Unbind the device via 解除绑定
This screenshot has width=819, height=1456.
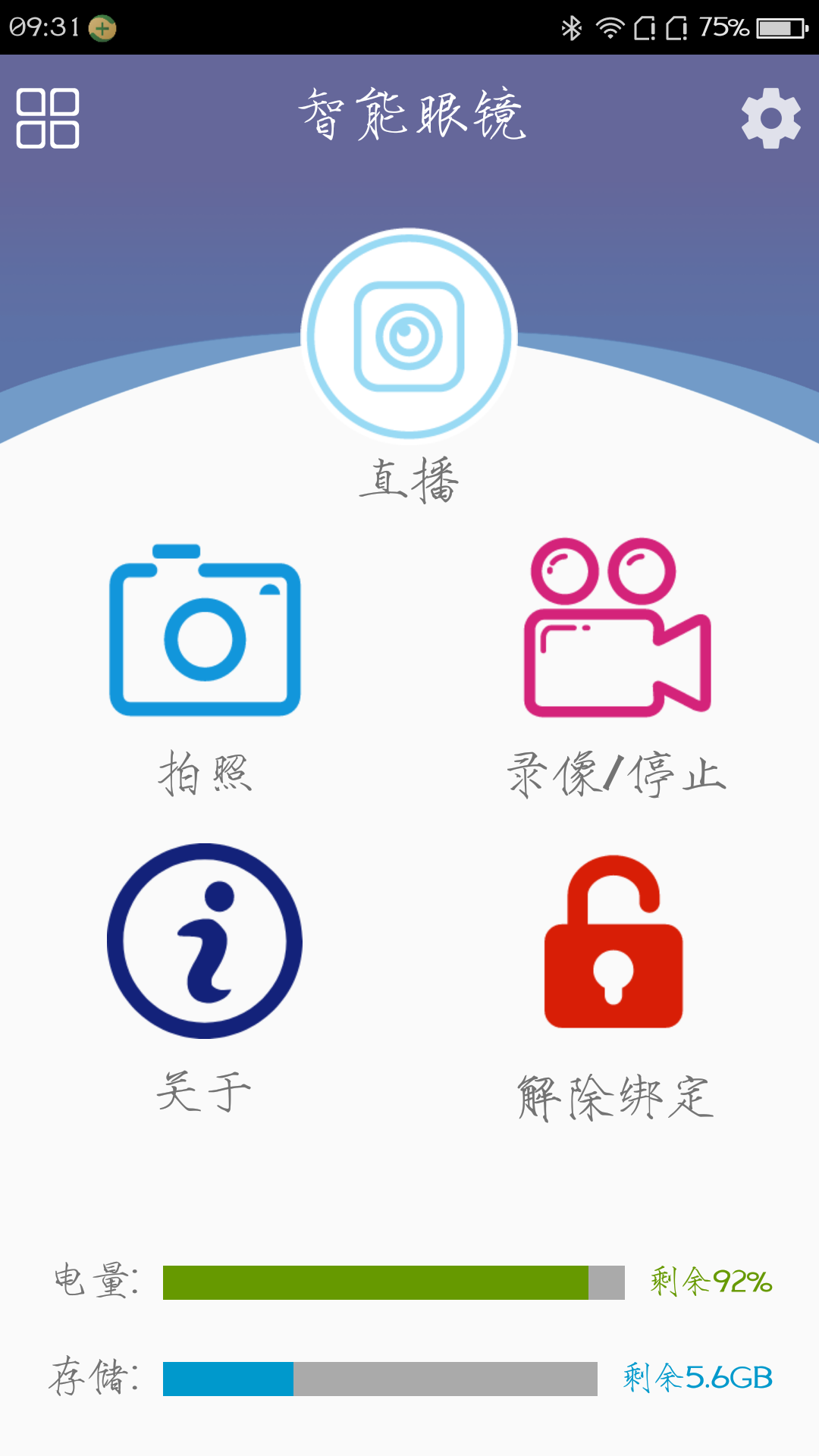614,943
